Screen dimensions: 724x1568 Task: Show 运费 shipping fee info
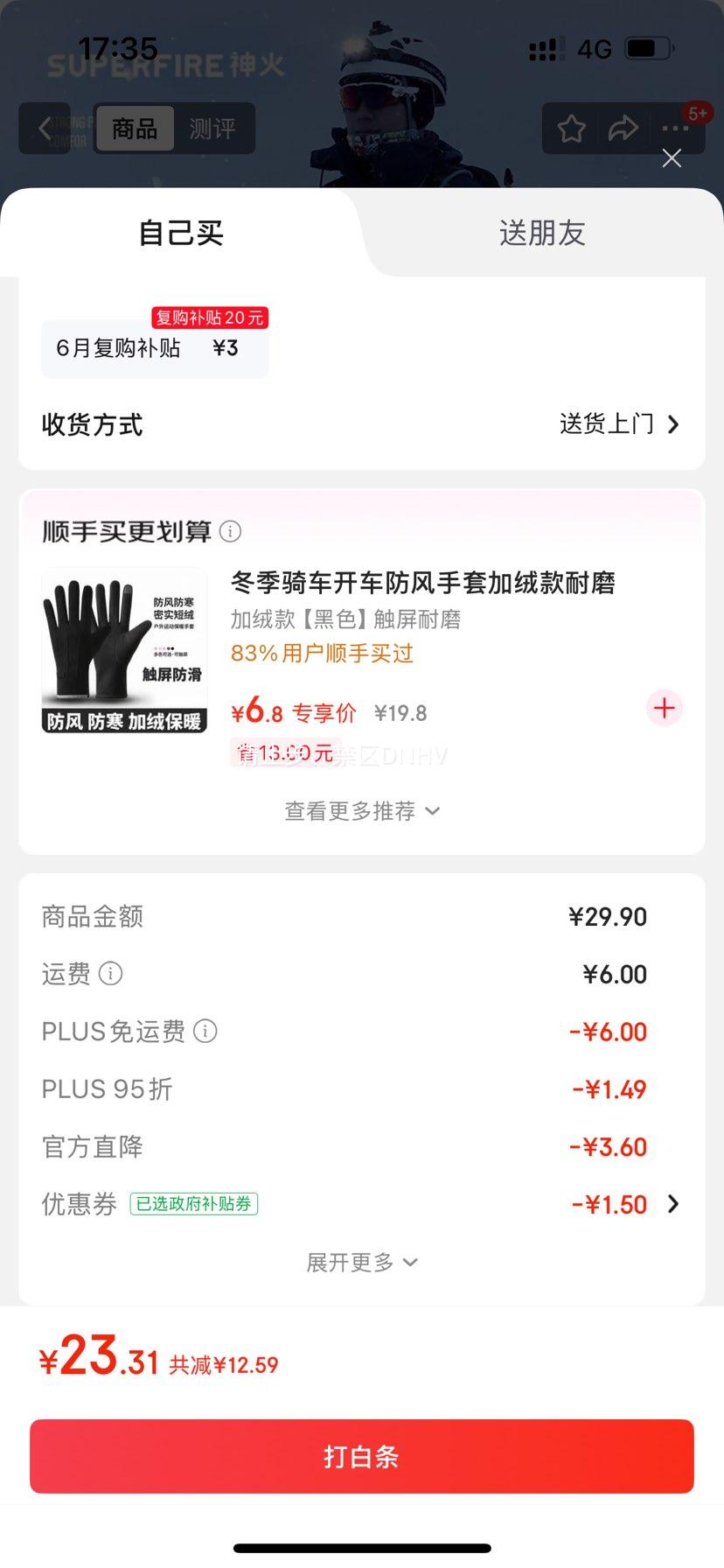pyautogui.click(x=111, y=973)
